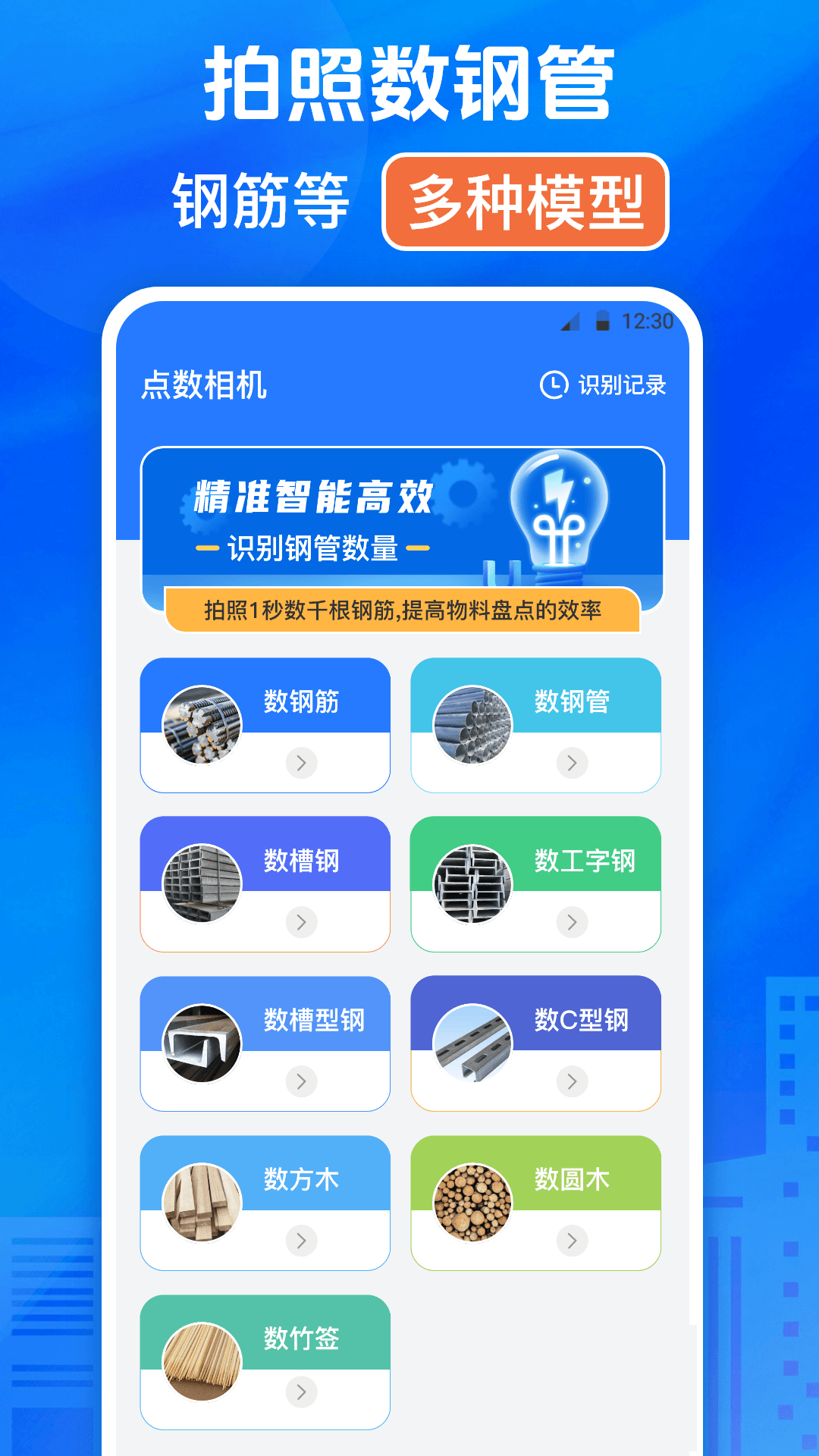Open the 识别记录 clock icon

pyautogui.click(x=552, y=385)
